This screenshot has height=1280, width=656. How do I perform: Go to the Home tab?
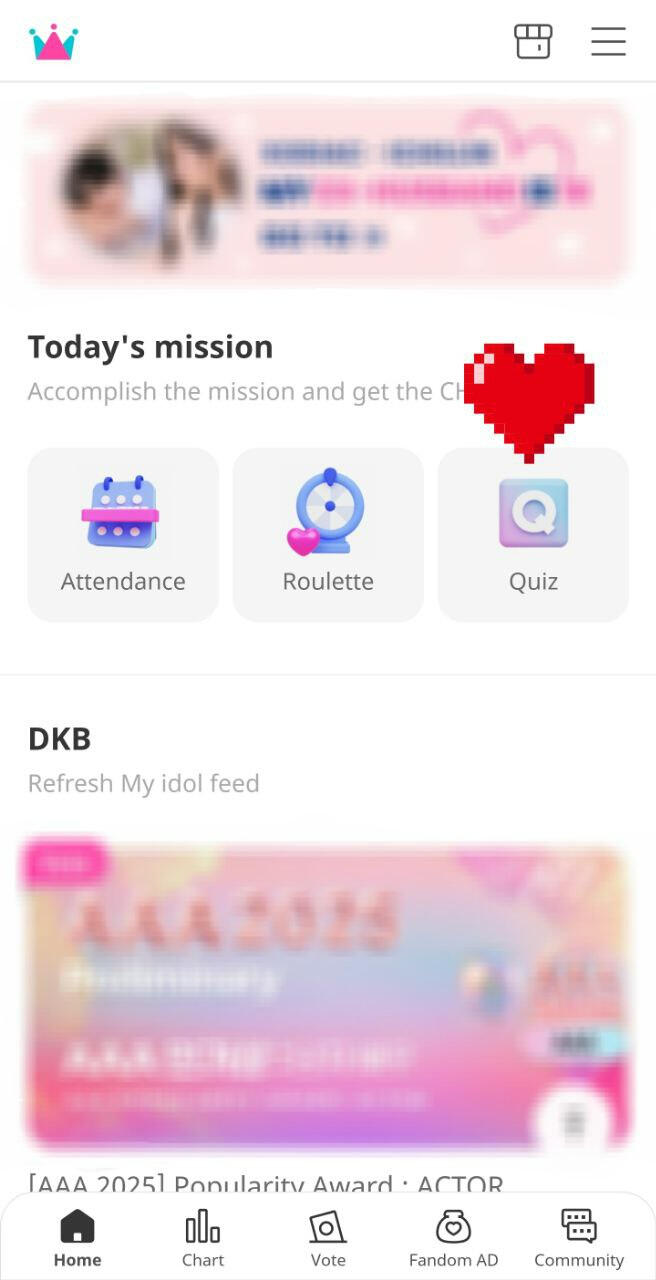click(77, 1238)
